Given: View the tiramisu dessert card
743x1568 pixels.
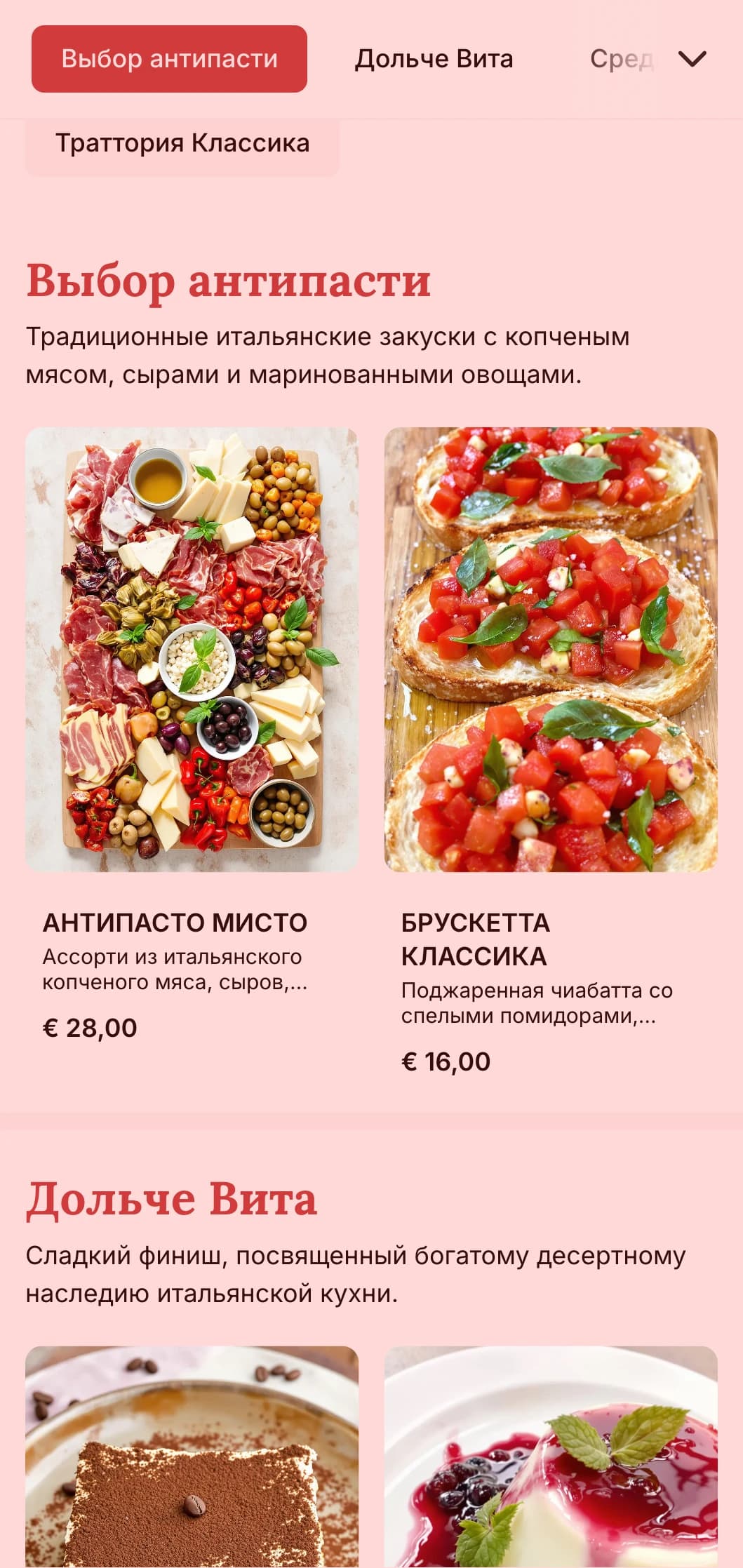Looking at the screenshot, I should 192,1459.
